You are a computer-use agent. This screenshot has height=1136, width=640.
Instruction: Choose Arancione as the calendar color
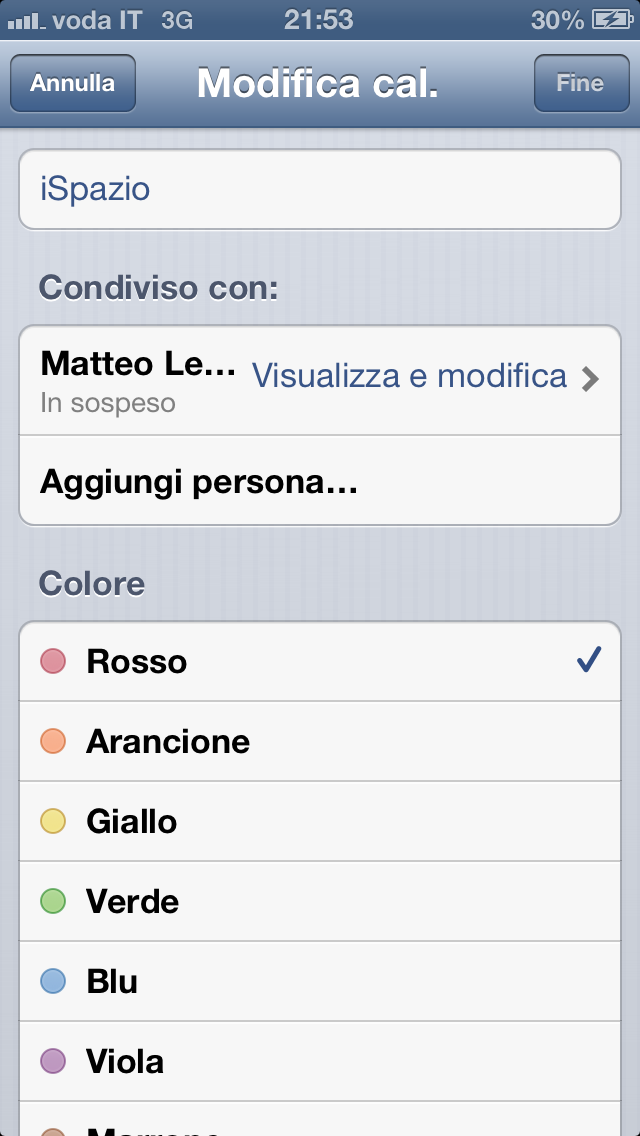pyautogui.click(x=320, y=741)
